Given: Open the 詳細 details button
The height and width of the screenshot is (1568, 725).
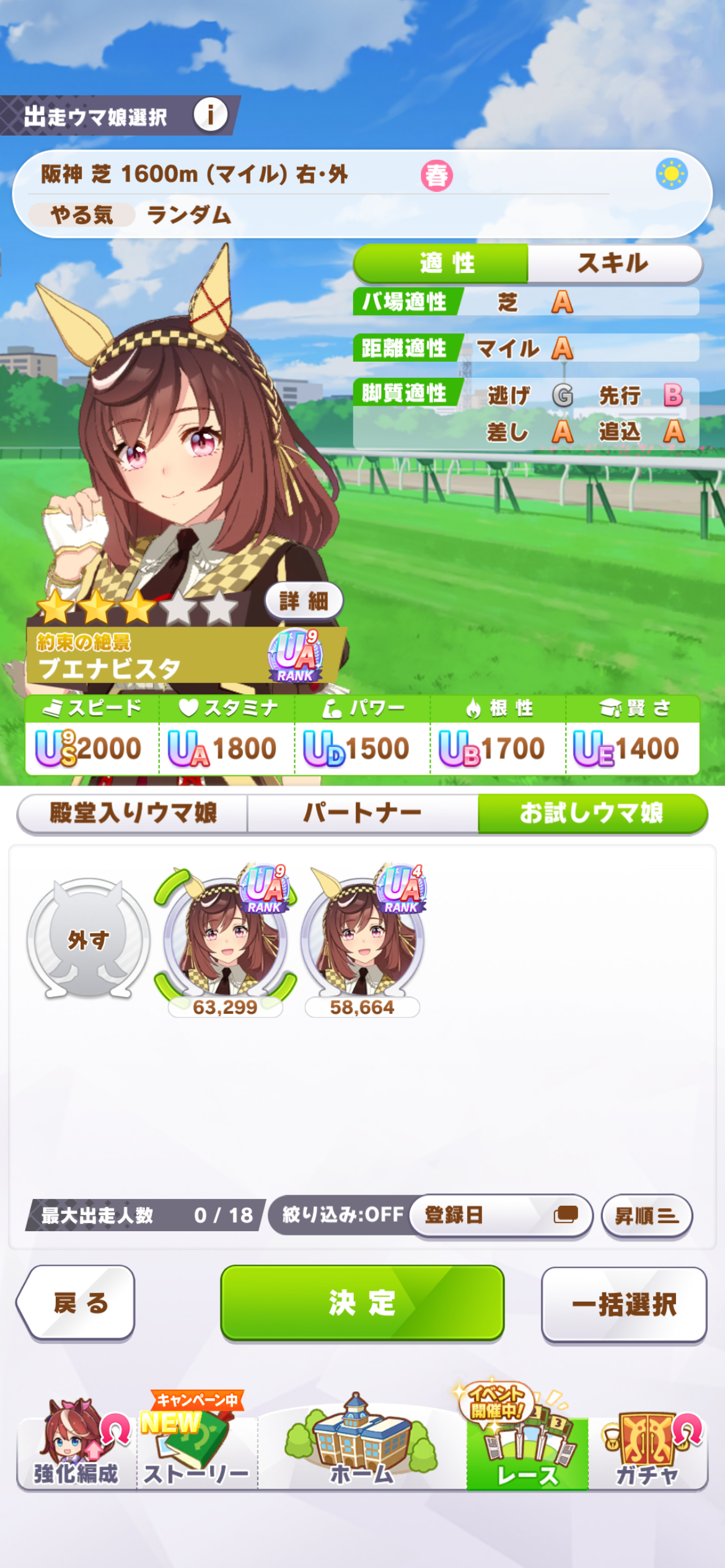Looking at the screenshot, I should tap(304, 601).
